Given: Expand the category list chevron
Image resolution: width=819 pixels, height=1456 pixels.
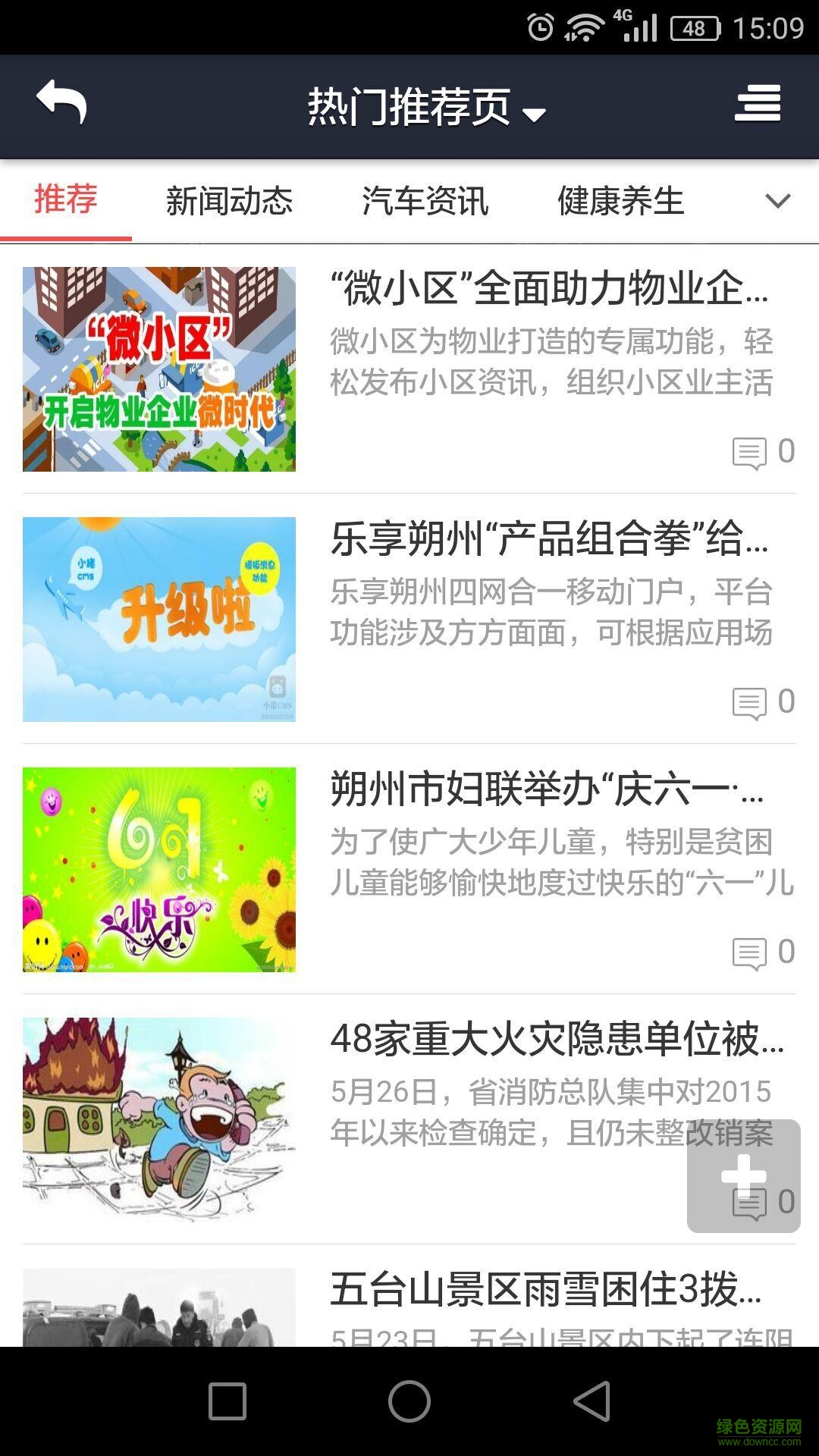Looking at the screenshot, I should pyautogui.click(x=777, y=202).
